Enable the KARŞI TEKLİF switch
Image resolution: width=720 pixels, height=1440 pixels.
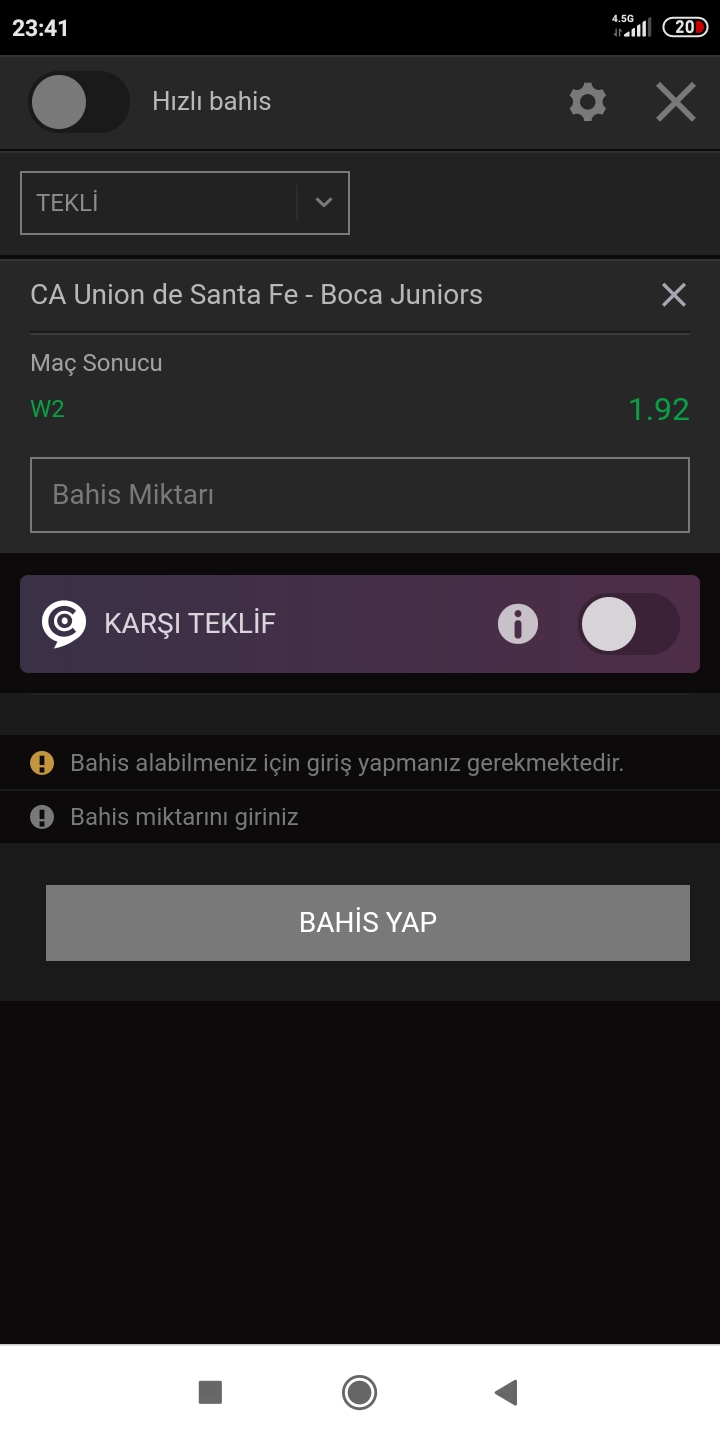coord(629,624)
